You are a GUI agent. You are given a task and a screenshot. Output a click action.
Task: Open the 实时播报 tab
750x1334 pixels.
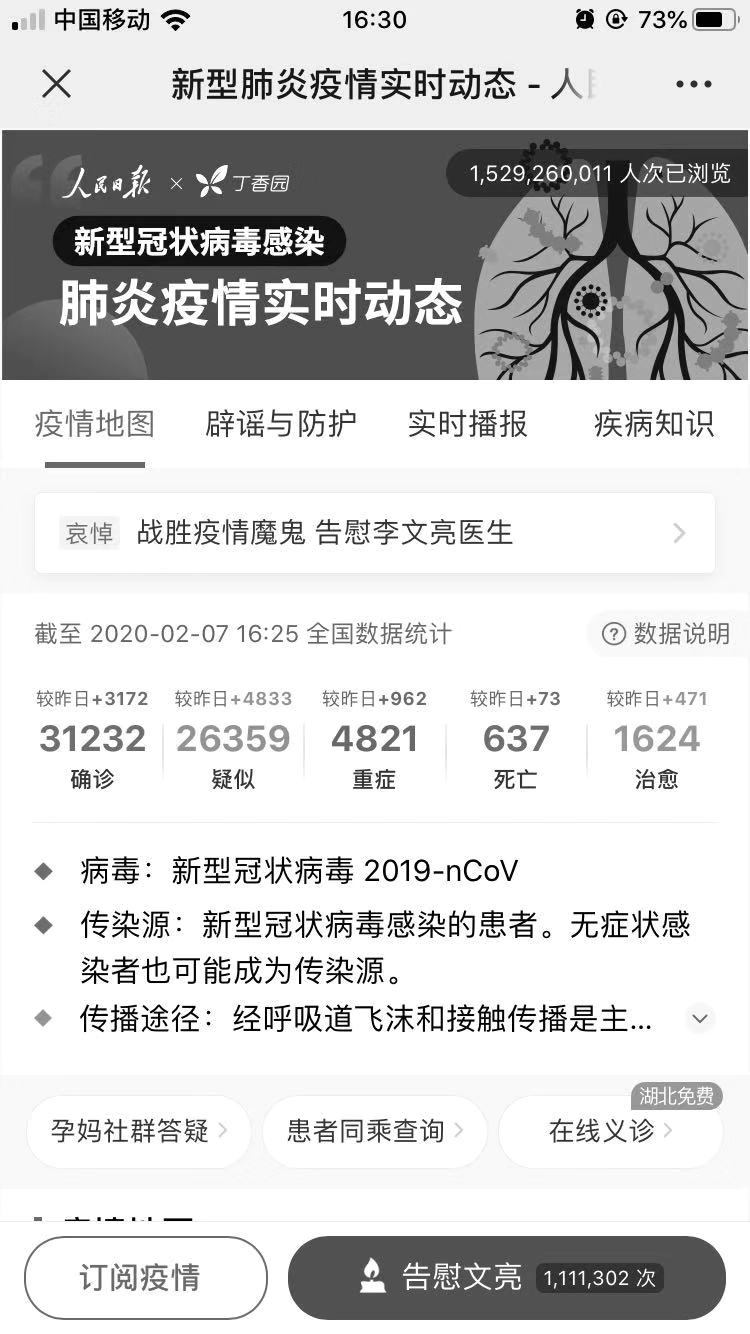[466, 424]
